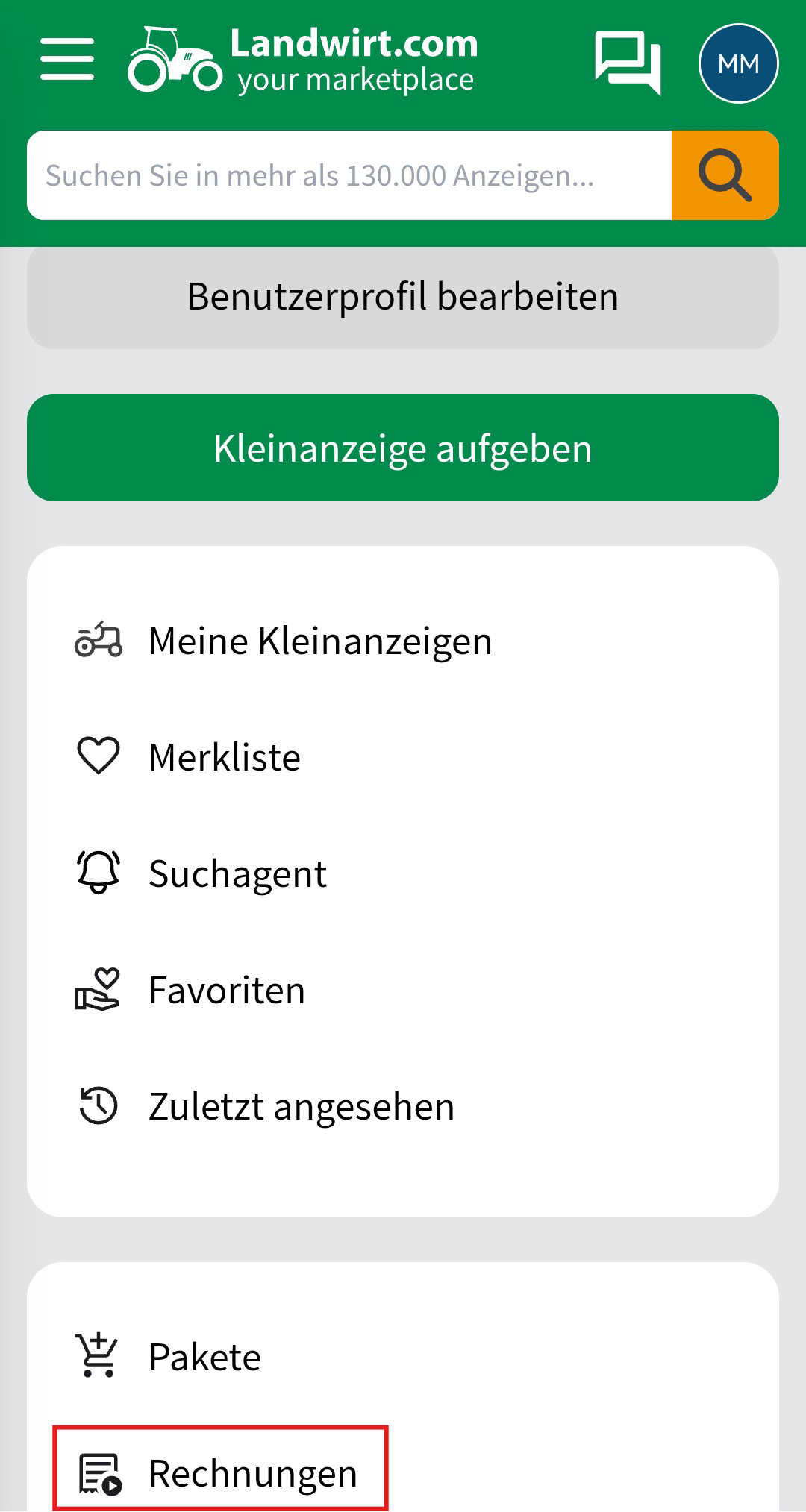Screen dimensions: 806x1512
Task: Click the heart icon next to Merkliste
Action: coord(97,756)
